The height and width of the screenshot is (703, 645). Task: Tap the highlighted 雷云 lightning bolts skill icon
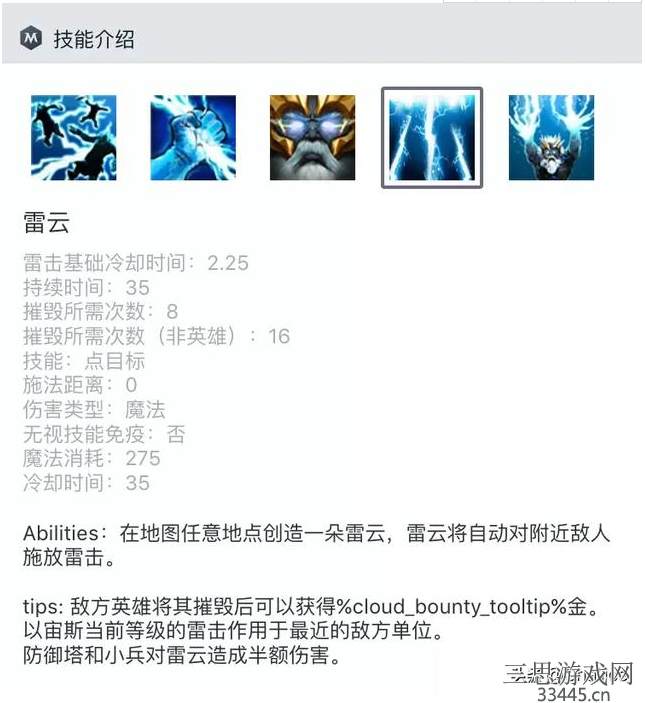tap(432, 138)
